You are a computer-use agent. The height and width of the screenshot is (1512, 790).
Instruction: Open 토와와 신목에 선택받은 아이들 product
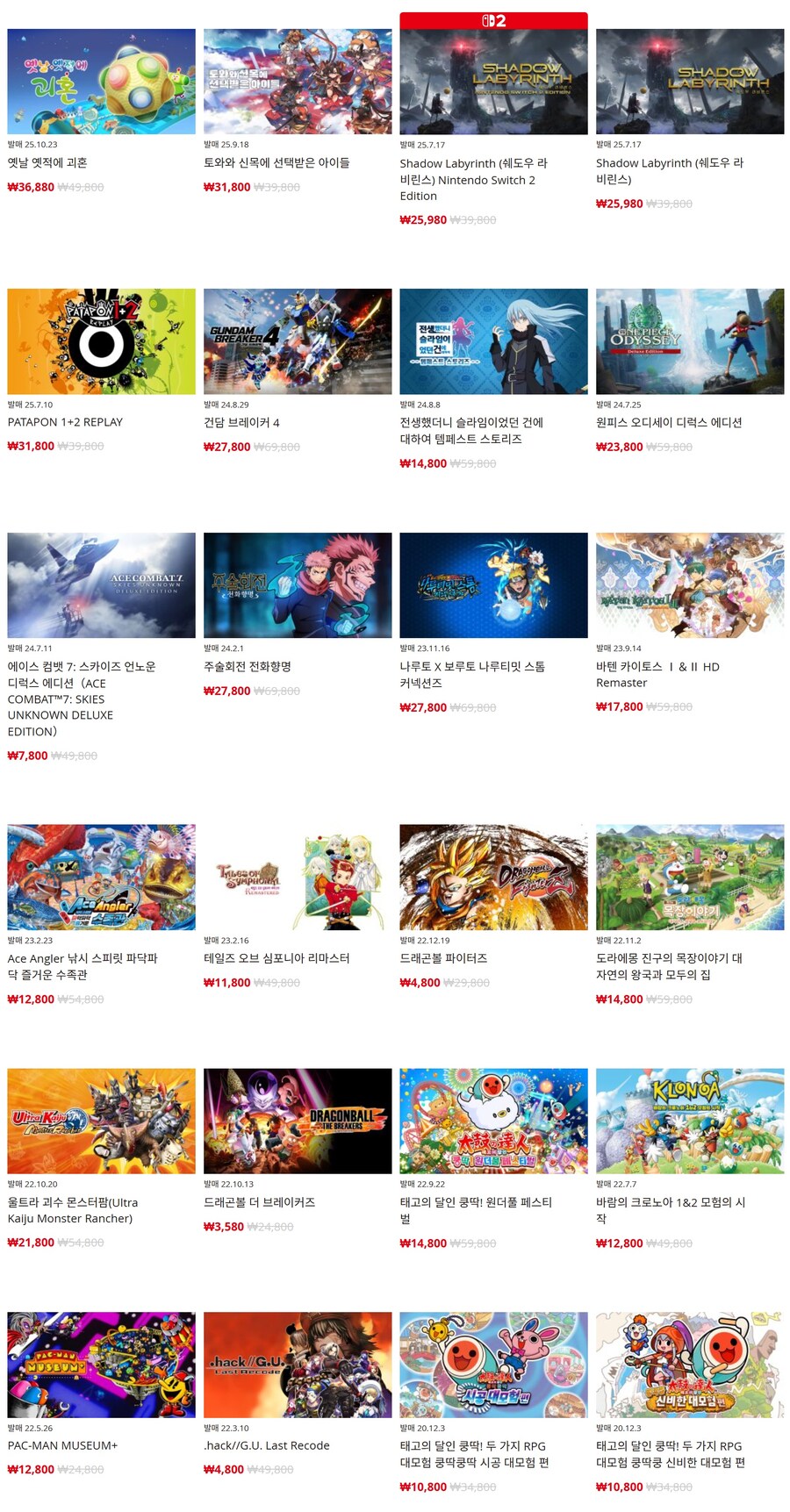point(298,82)
